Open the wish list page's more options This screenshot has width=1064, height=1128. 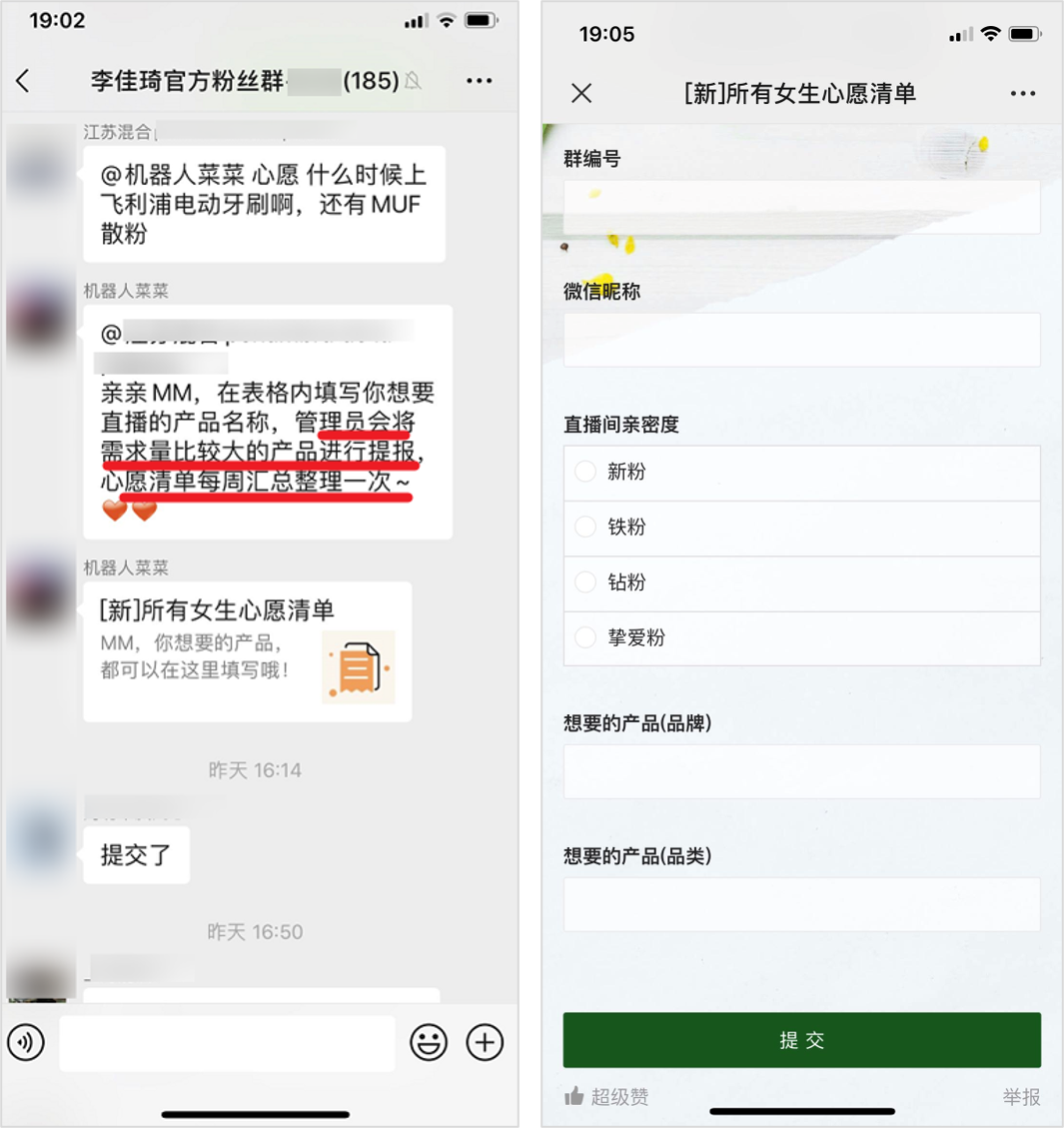tap(1022, 94)
